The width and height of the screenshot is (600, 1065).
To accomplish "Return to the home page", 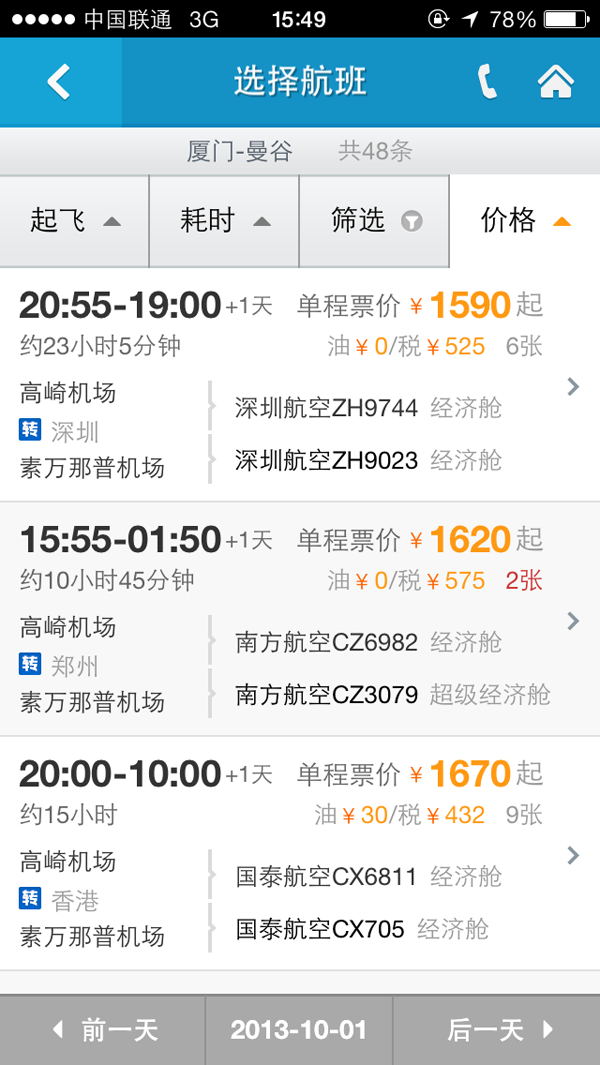I will (x=556, y=82).
